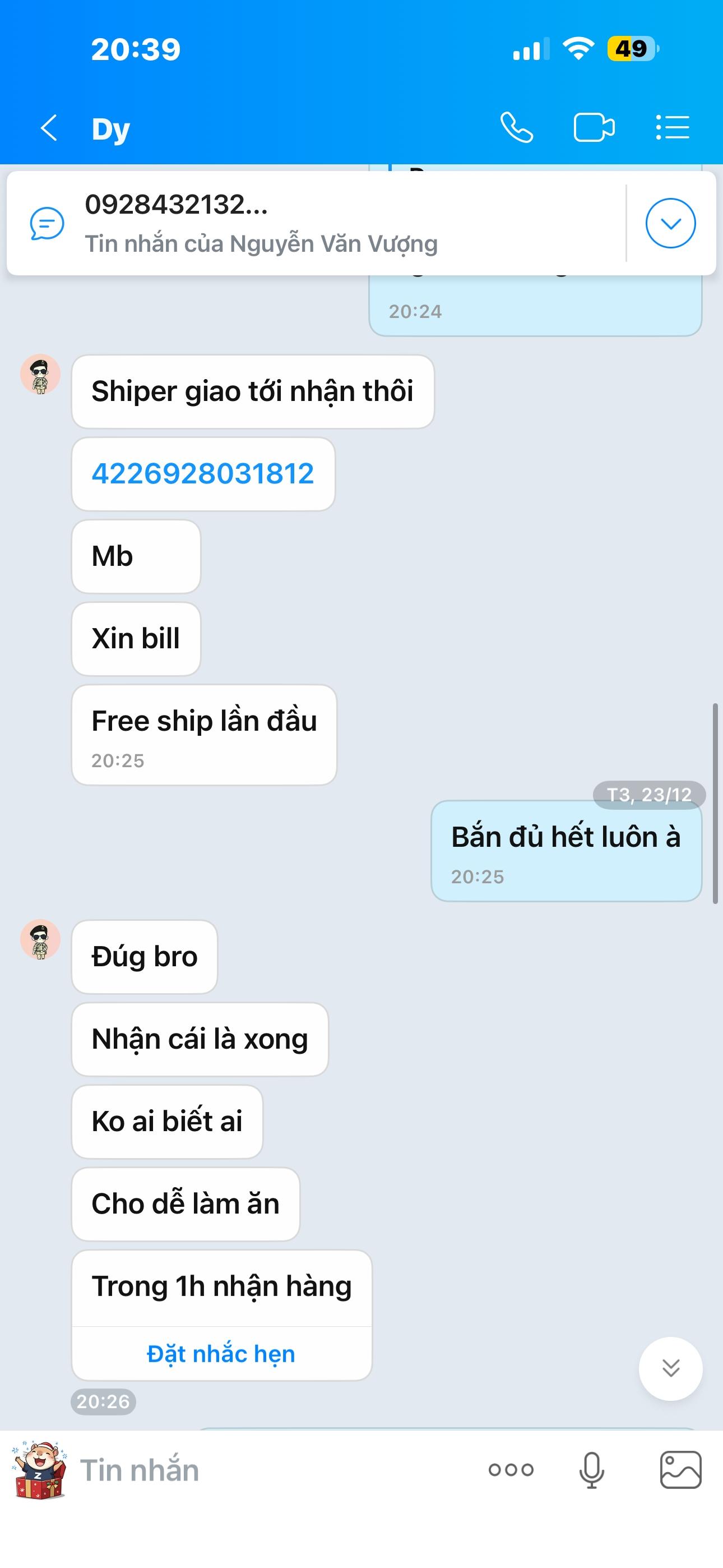This screenshot has height=1568, width=723.
Task: Record a voice message
Action: 591,1470
